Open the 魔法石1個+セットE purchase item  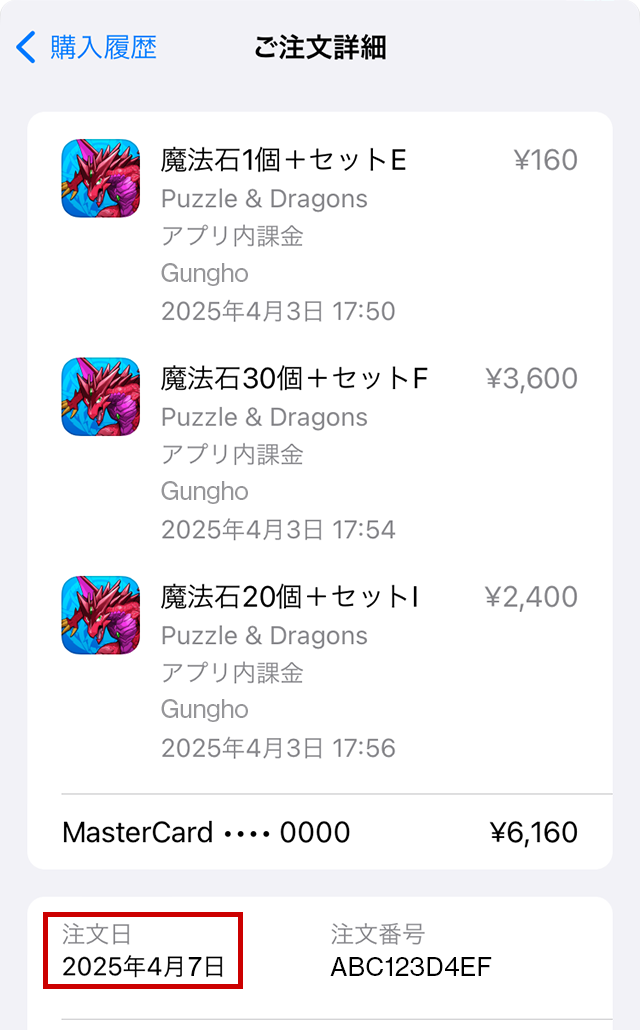[283, 160]
